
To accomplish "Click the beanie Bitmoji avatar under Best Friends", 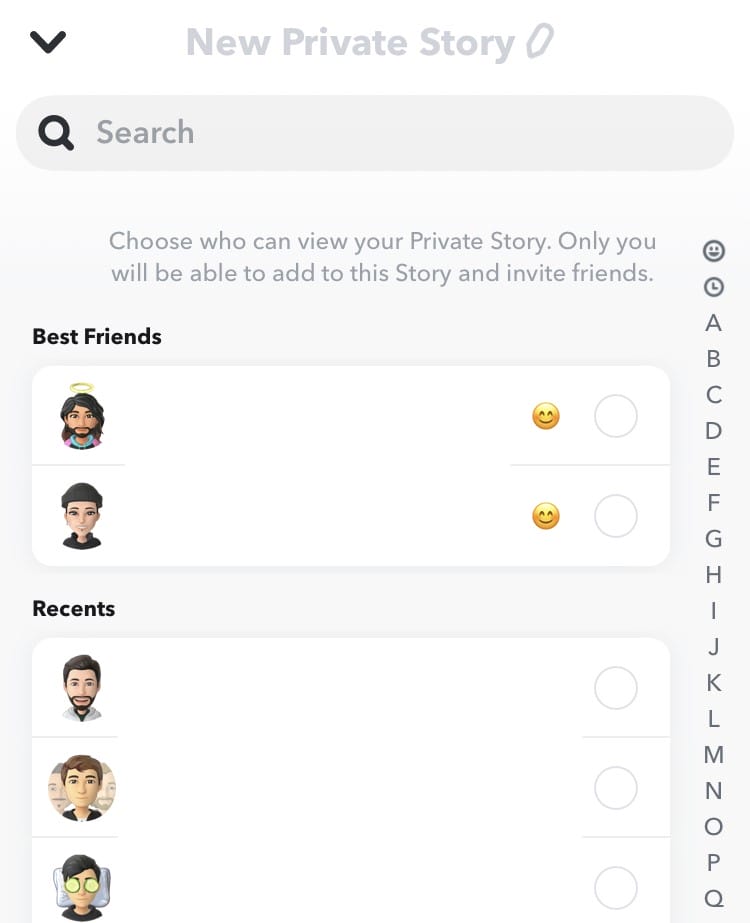I will [80, 516].
